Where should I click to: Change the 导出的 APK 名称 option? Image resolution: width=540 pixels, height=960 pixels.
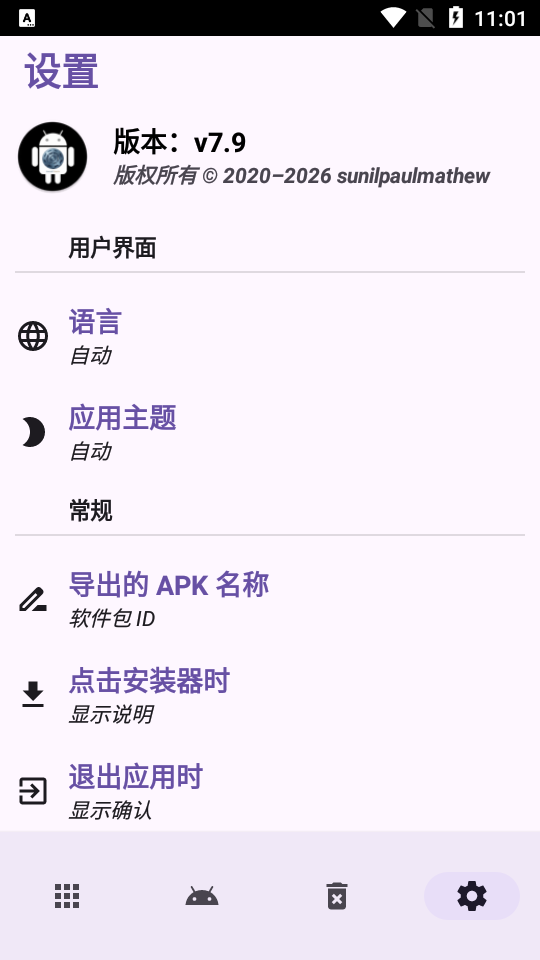click(270, 600)
